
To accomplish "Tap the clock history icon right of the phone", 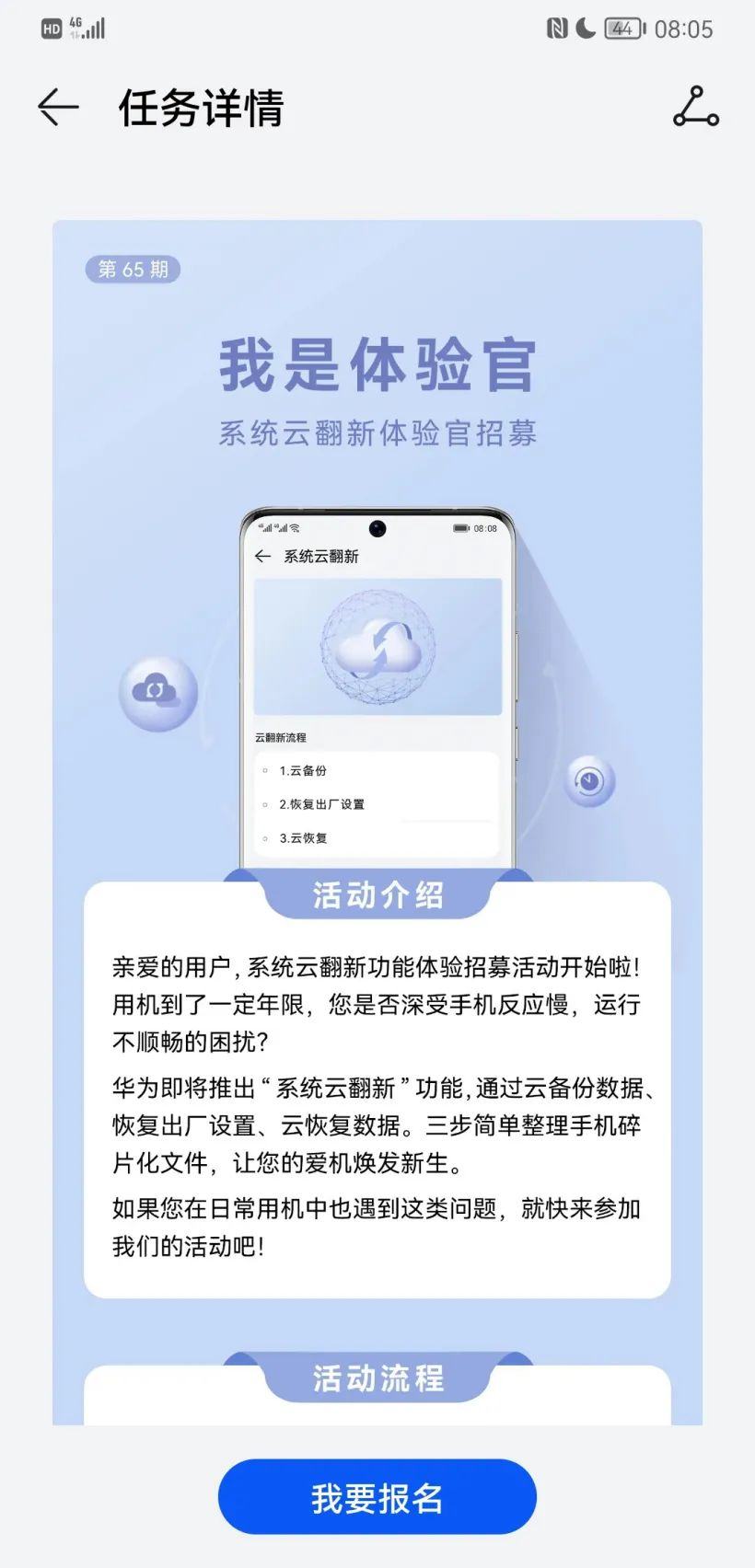I will point(589,780).
